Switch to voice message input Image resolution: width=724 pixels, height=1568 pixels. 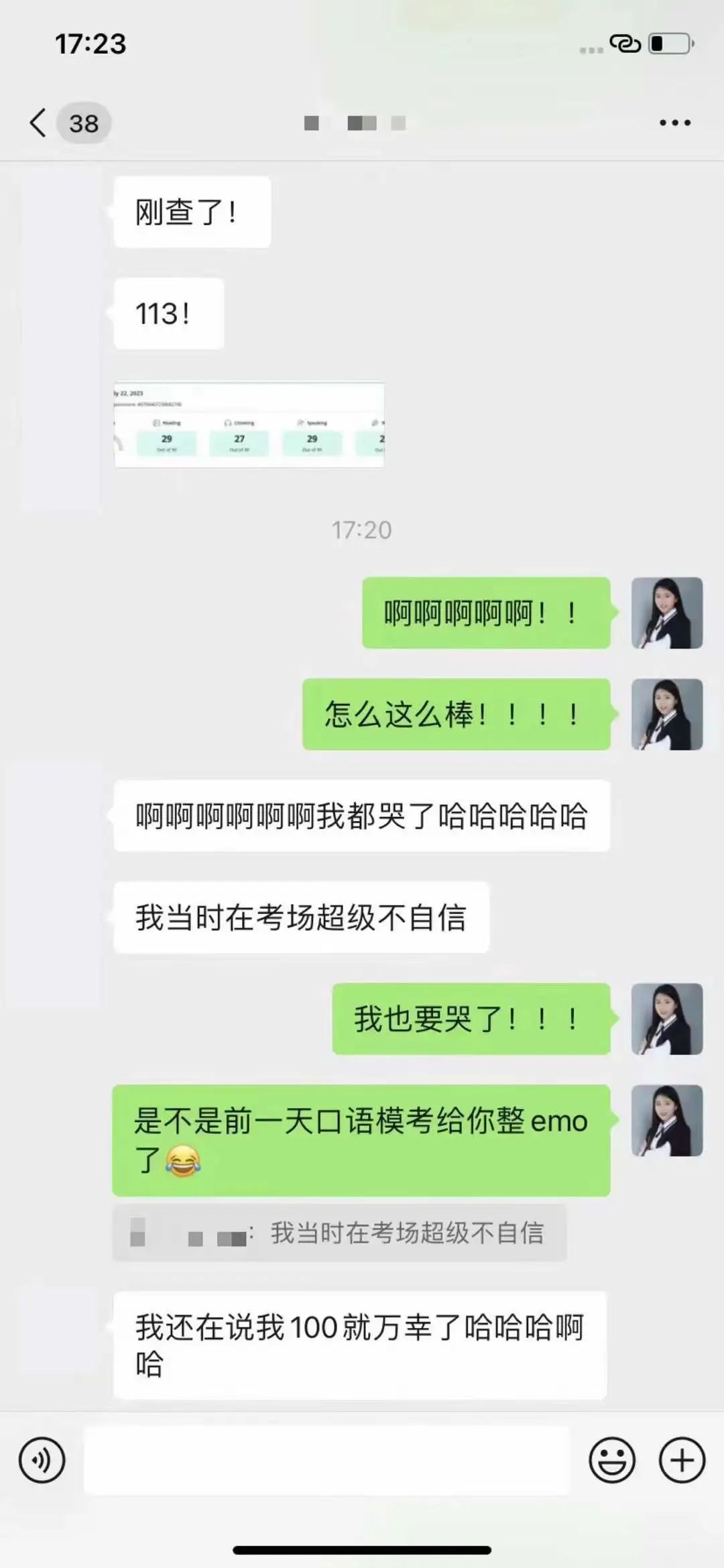click(x=42, y=1460)
